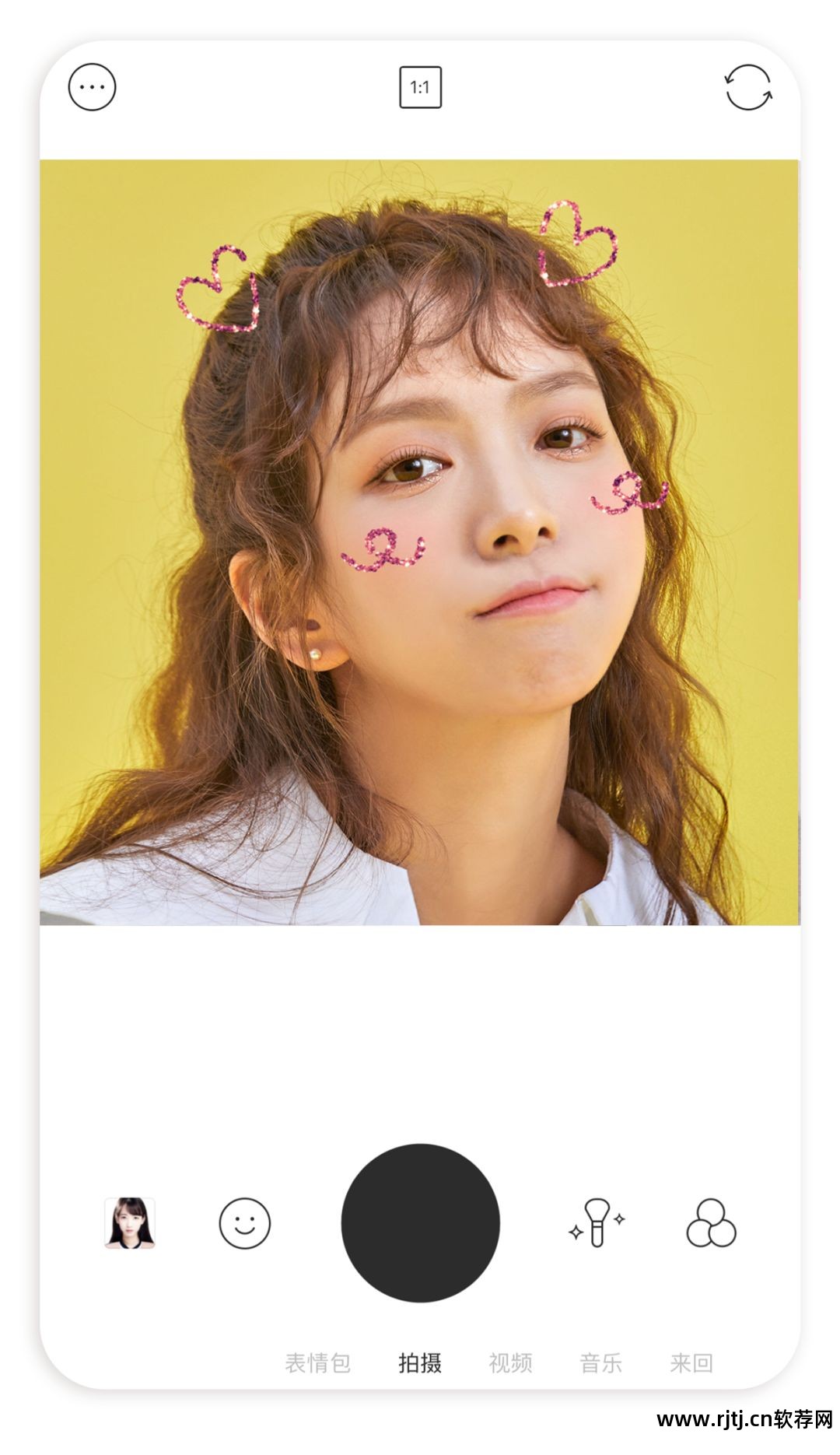The image size is (840, 1455).
Task: Select the 拍摄 mode
Action: point(420,1363)
